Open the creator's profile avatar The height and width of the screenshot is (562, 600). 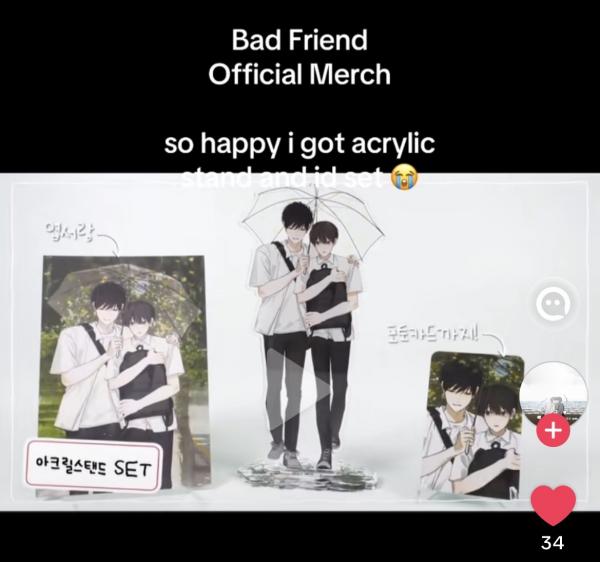553,394
